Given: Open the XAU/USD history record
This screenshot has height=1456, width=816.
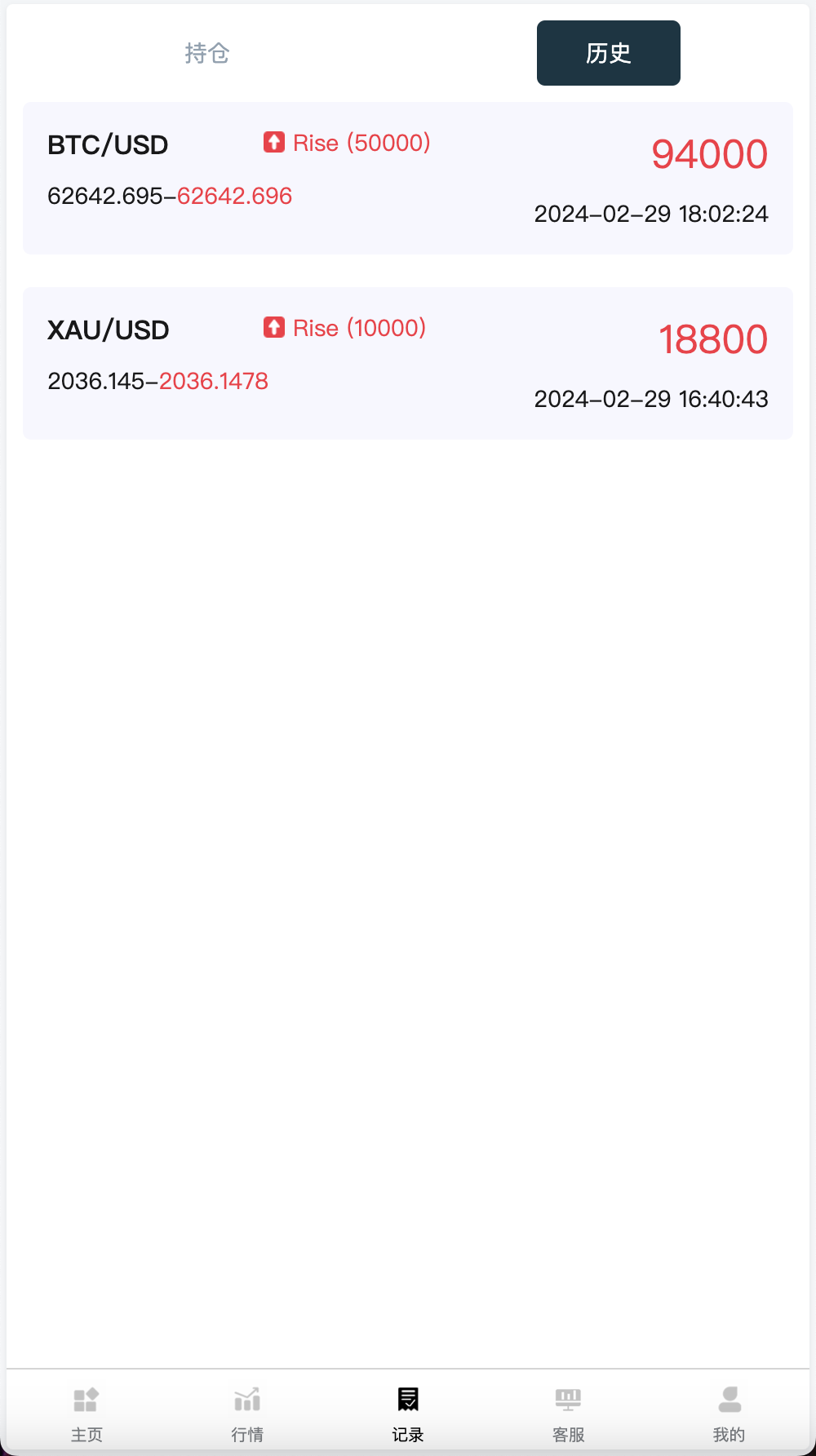Looking at the screenshot, I should coord(408,362).
